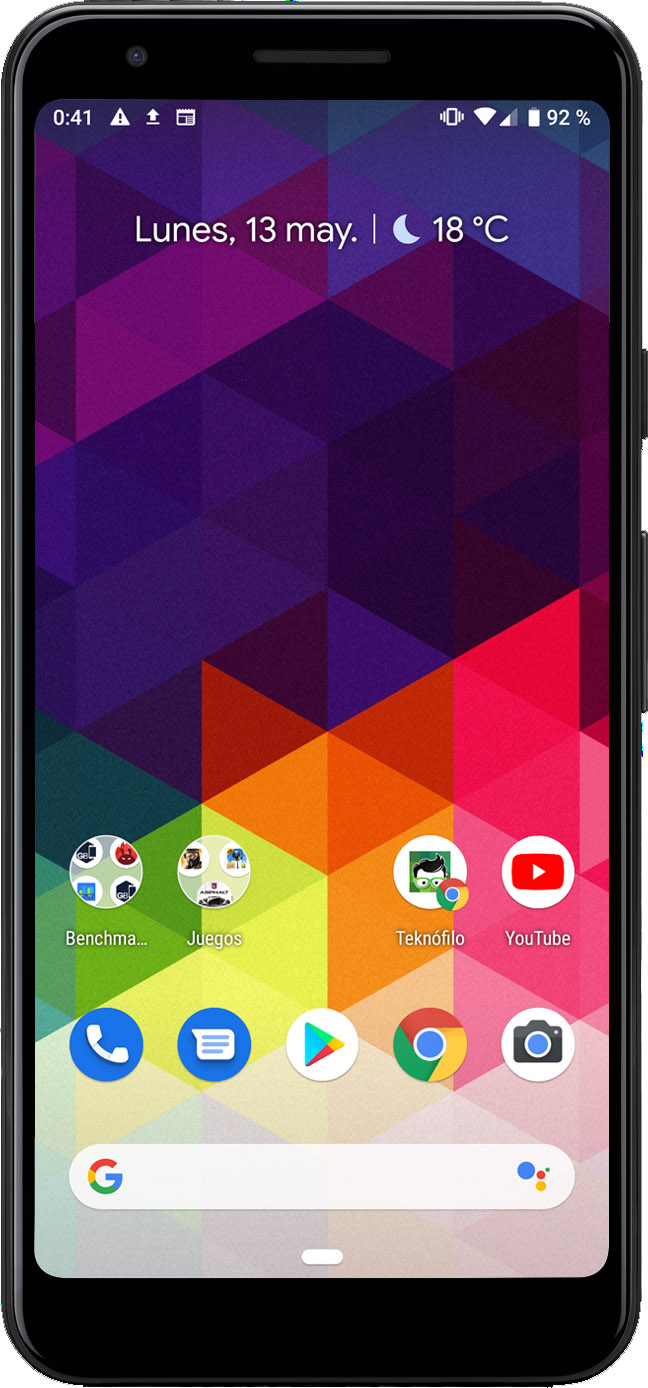The height and width of the screenshot is (1388, 648).
Task: Launch the Google Play Store
Action: pyautogui.click(x=322, y=1045)
